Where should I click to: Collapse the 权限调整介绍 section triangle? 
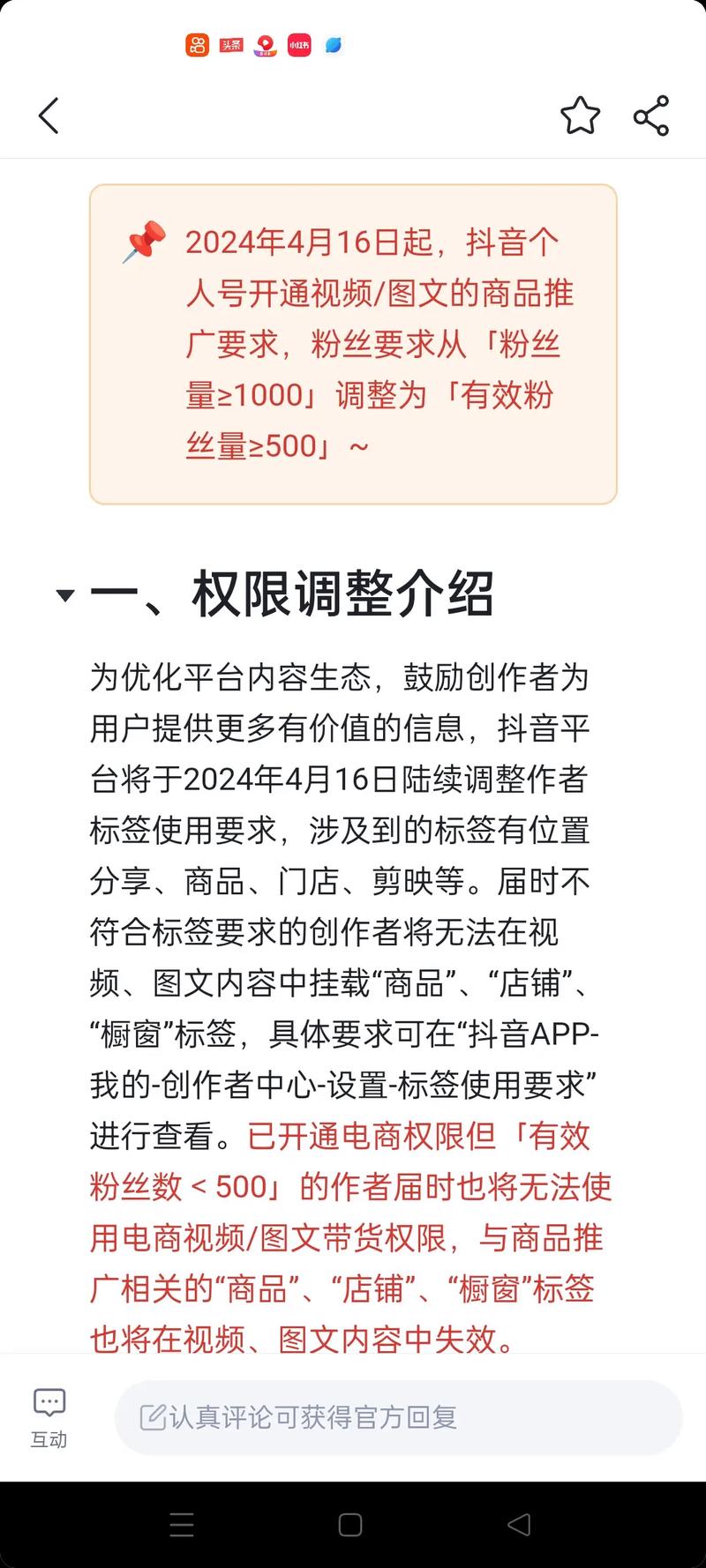tap(64, 595)
